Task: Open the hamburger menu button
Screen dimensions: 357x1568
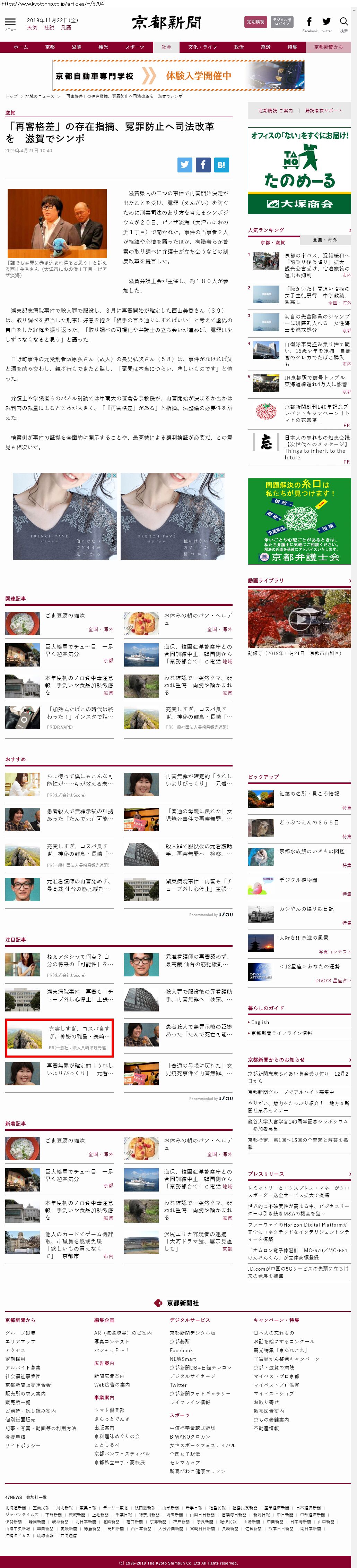Action: tap(10, 22)
